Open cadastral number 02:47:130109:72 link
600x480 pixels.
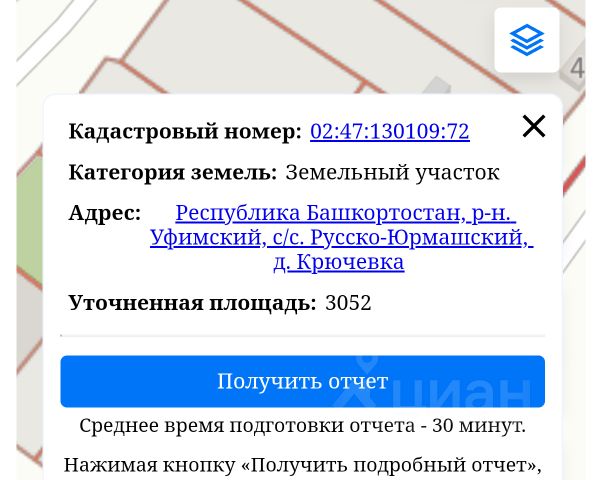click(389, 131)
